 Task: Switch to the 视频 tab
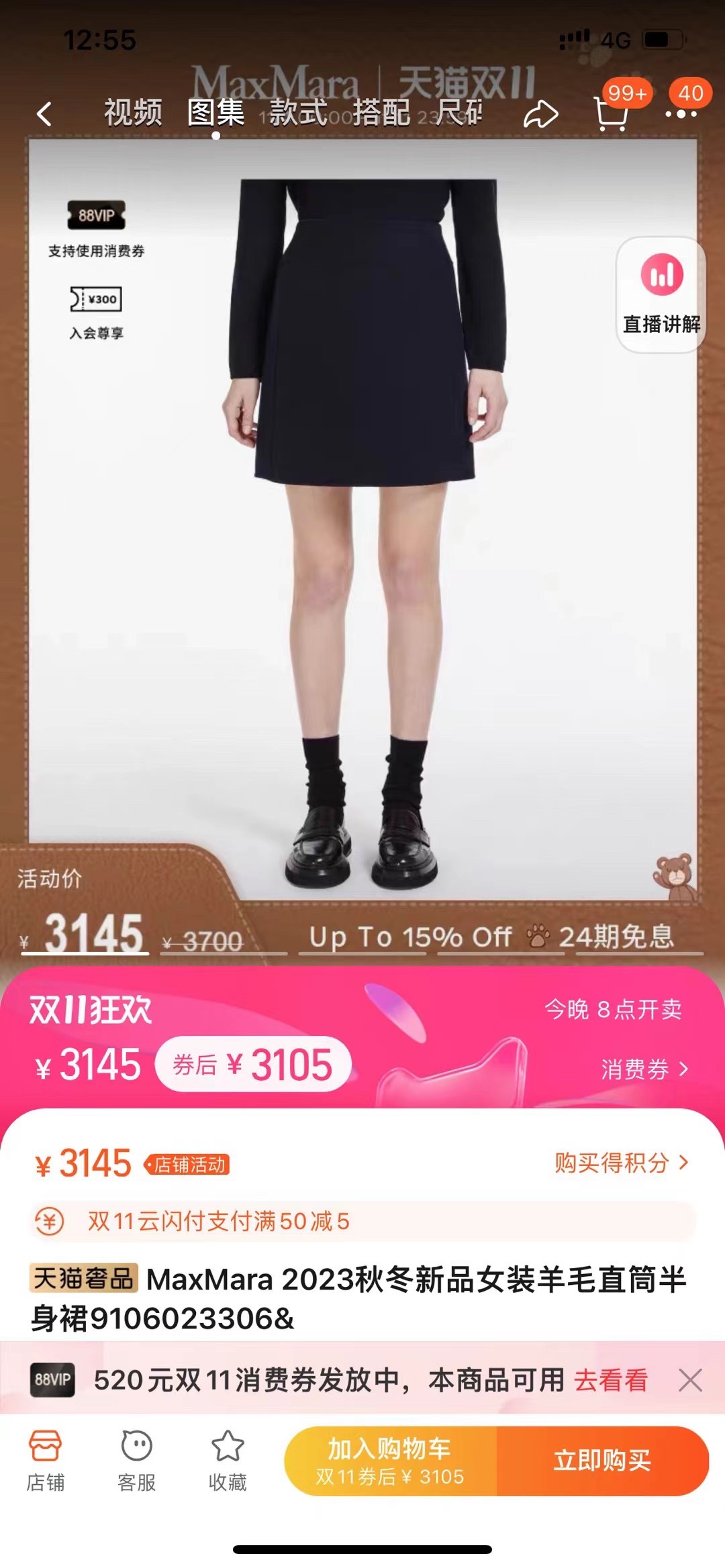pos(133,112)
